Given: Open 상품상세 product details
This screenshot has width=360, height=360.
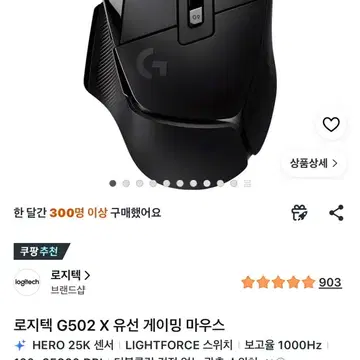Looking at the screenshot, I should (313, 163).
